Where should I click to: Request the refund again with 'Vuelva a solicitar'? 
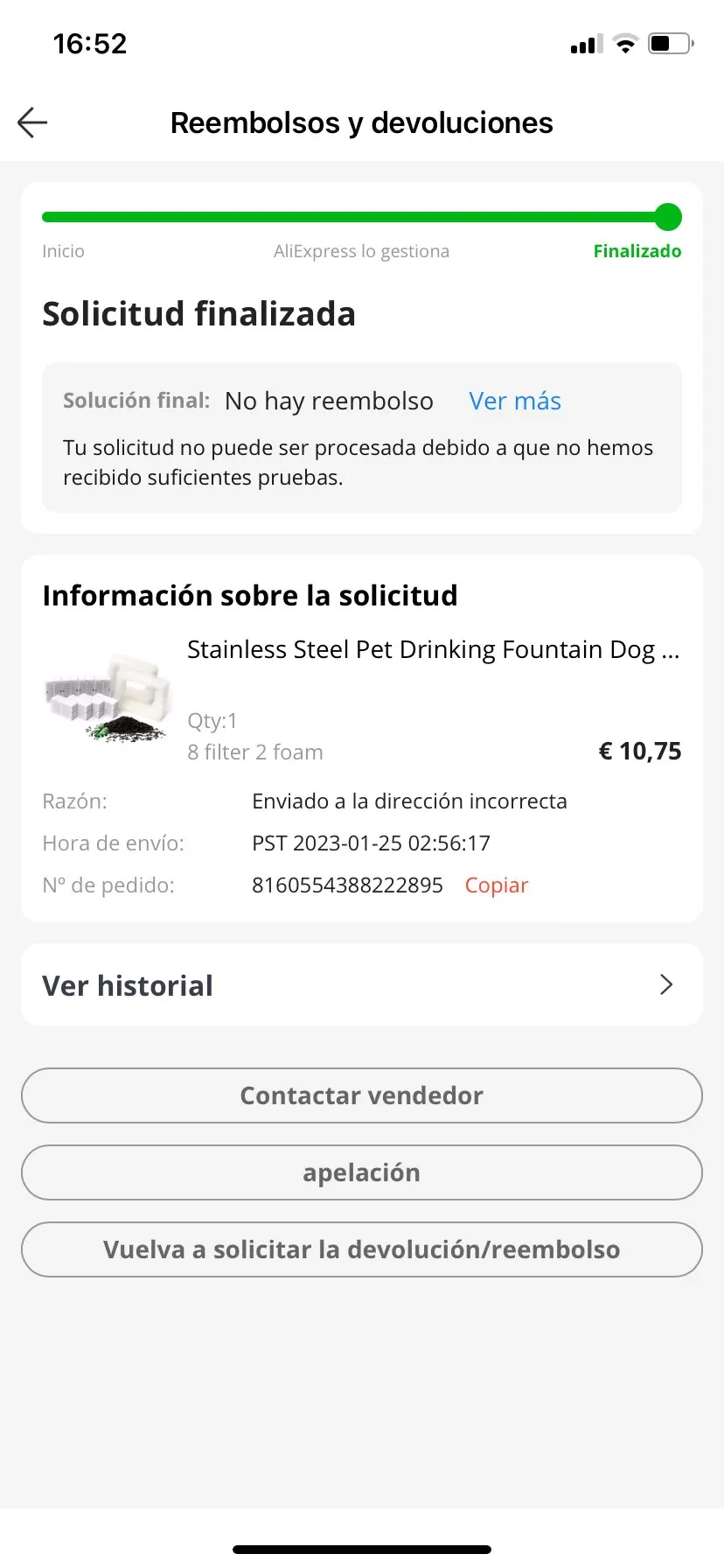361,1249
